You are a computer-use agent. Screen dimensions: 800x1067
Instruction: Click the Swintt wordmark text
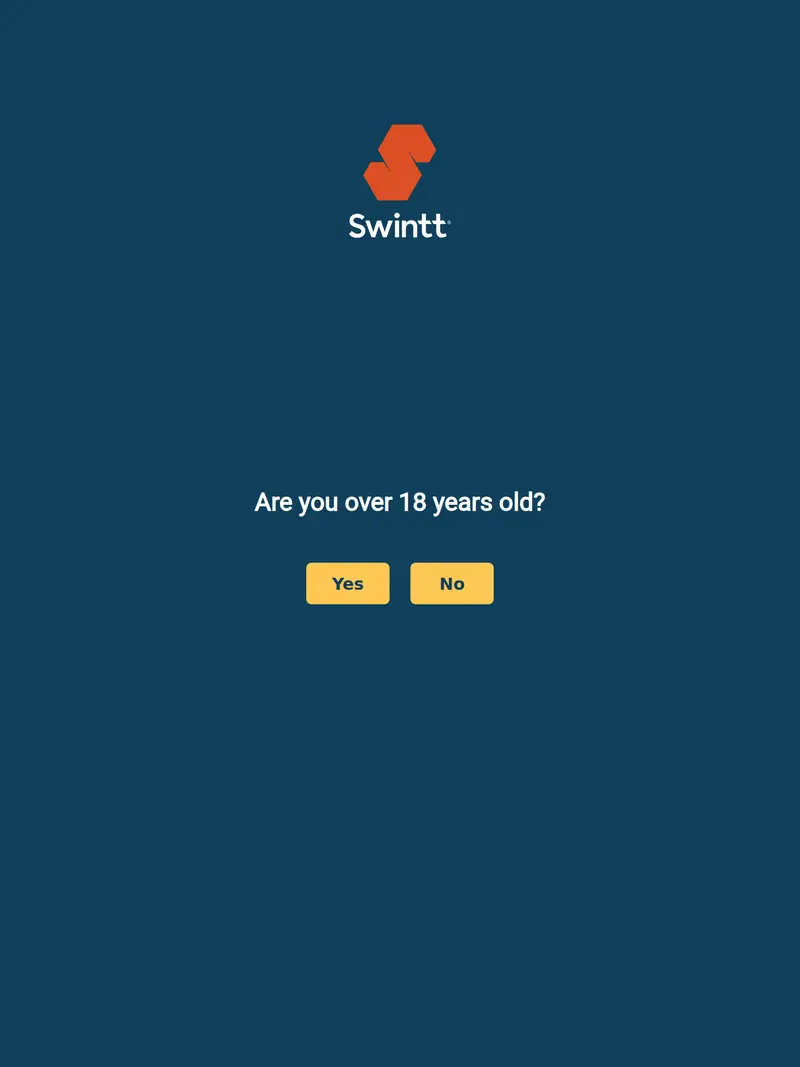point(397,227)
